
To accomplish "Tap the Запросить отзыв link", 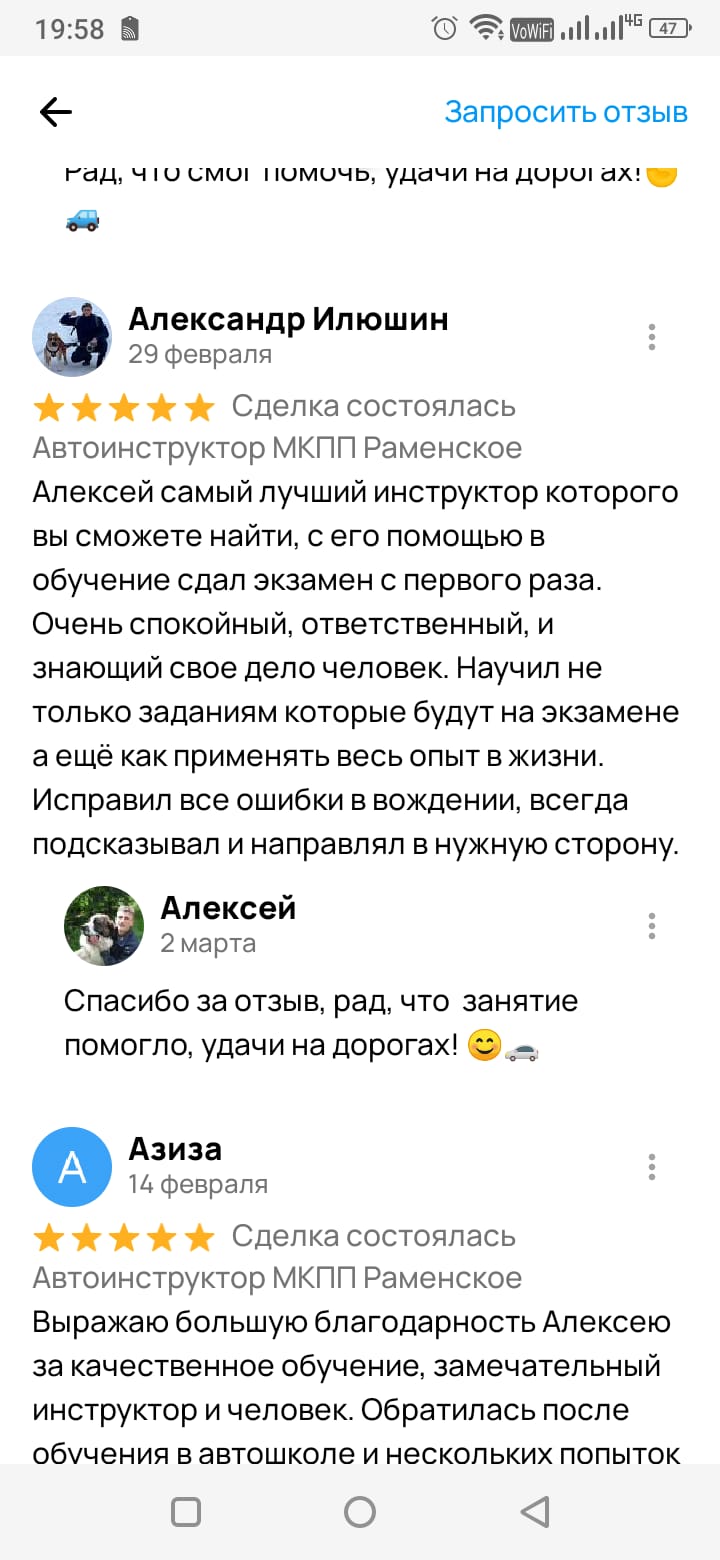I will [x=566, y=112].
